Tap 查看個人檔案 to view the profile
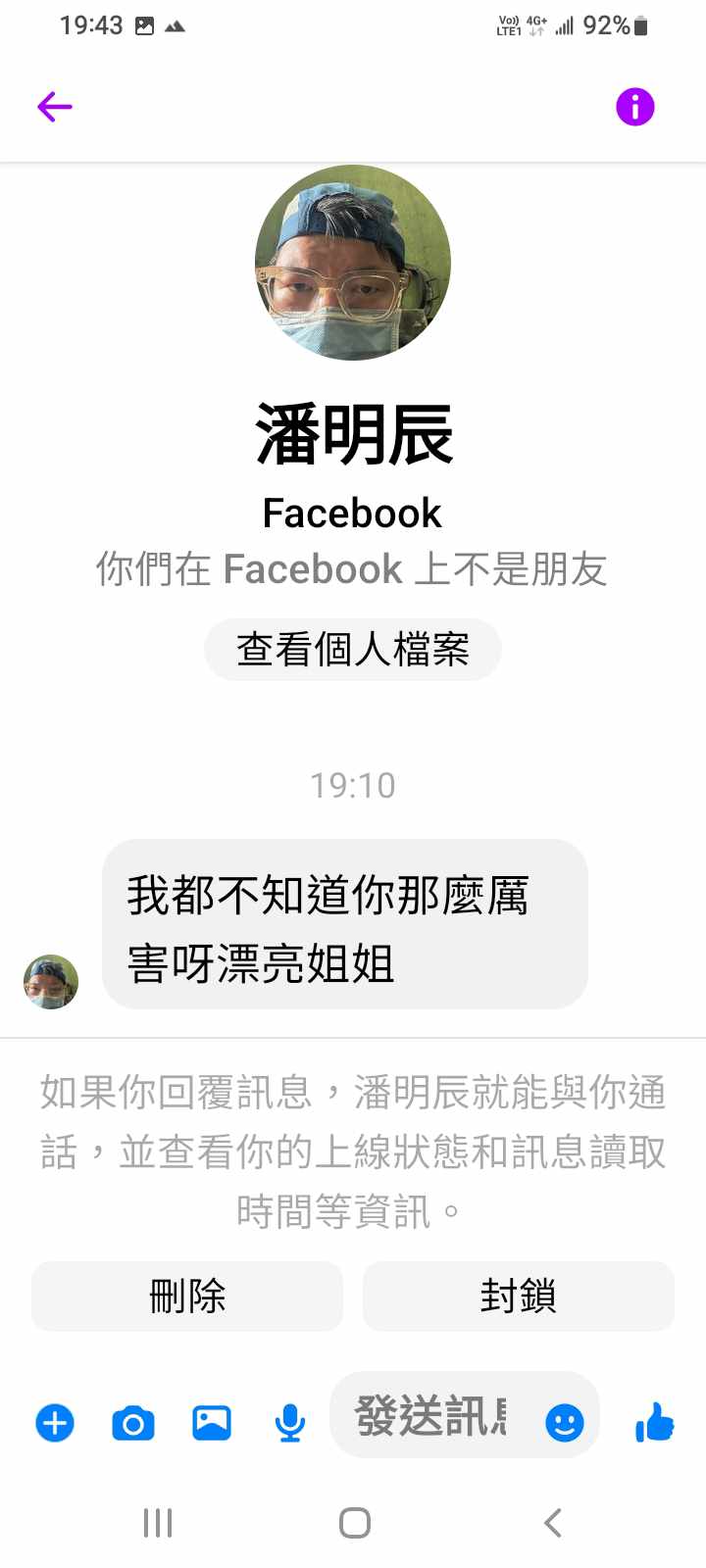 click(353, 649)
